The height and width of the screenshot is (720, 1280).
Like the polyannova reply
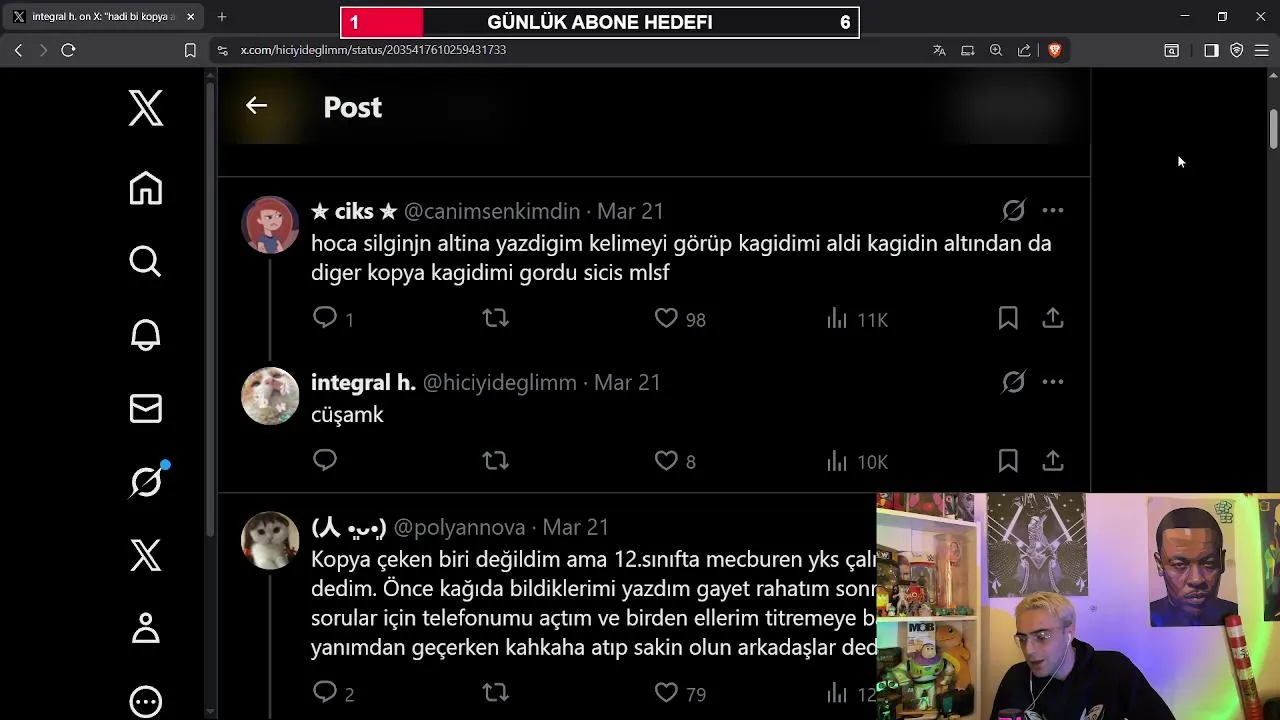666,692
